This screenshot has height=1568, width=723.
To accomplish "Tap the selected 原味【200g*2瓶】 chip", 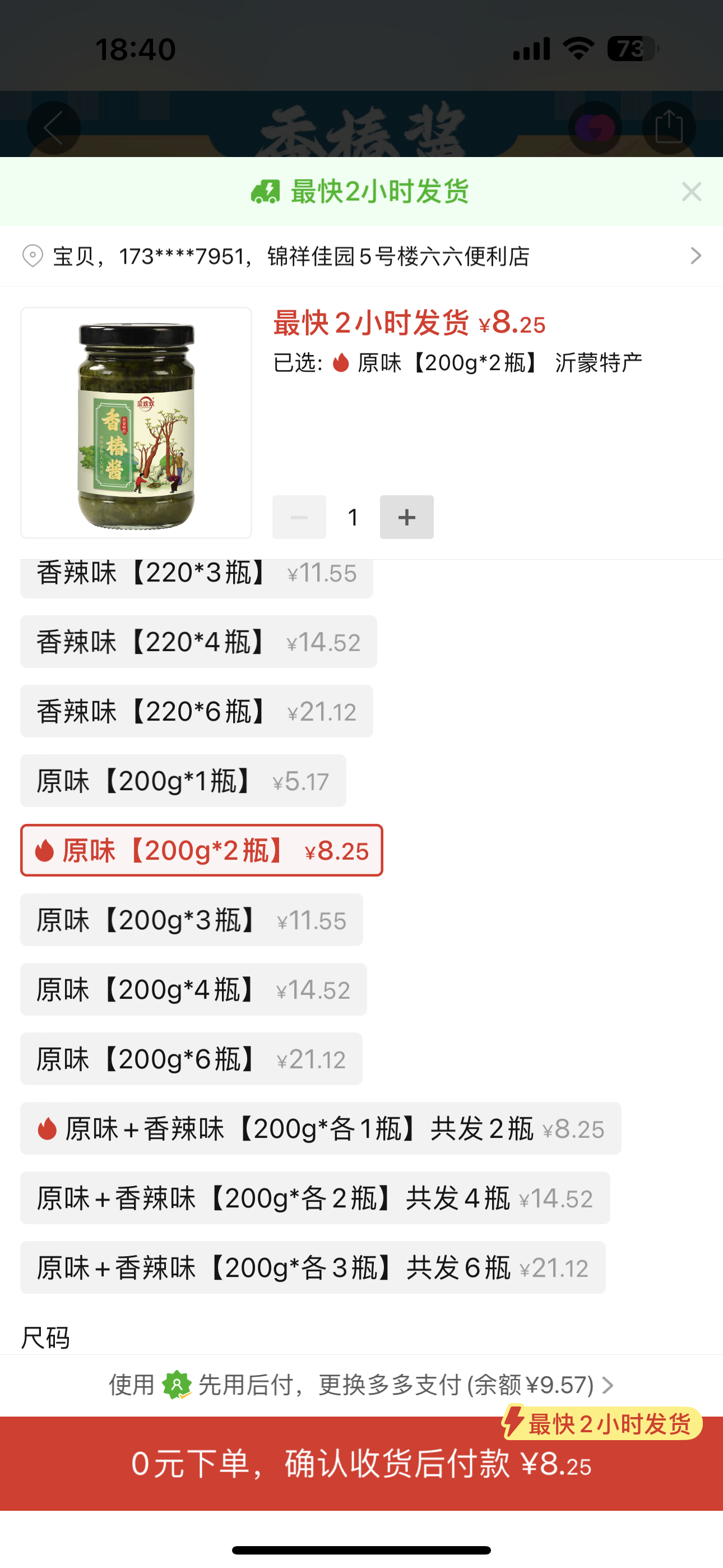I will (x=201, y=850).
